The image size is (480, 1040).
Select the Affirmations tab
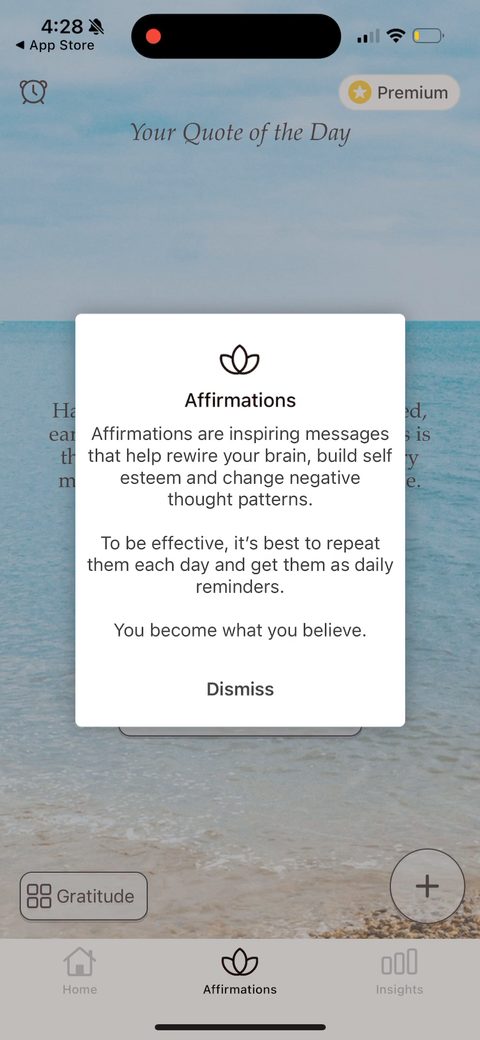tap(240, 971)
